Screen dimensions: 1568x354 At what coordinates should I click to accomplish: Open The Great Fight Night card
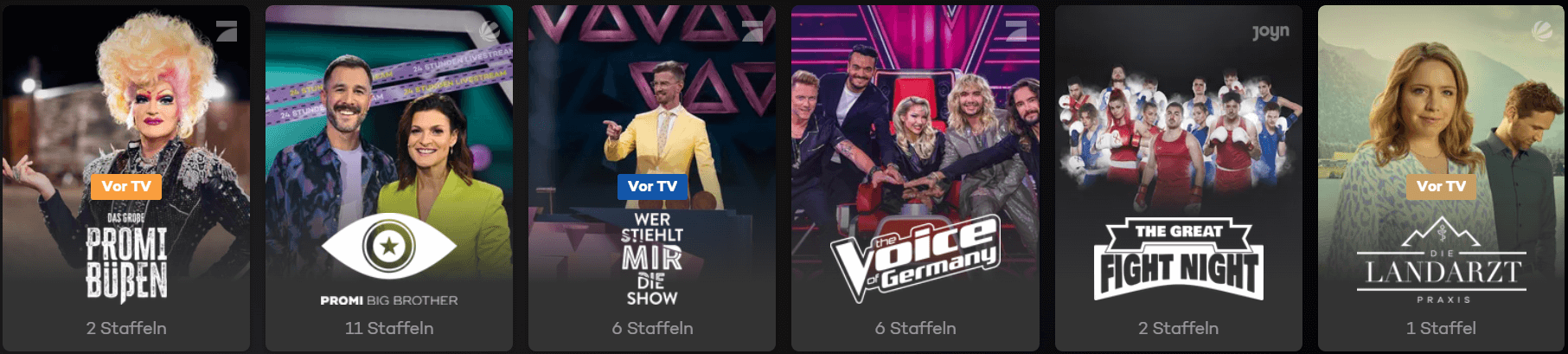click(x=1178, y=177)
